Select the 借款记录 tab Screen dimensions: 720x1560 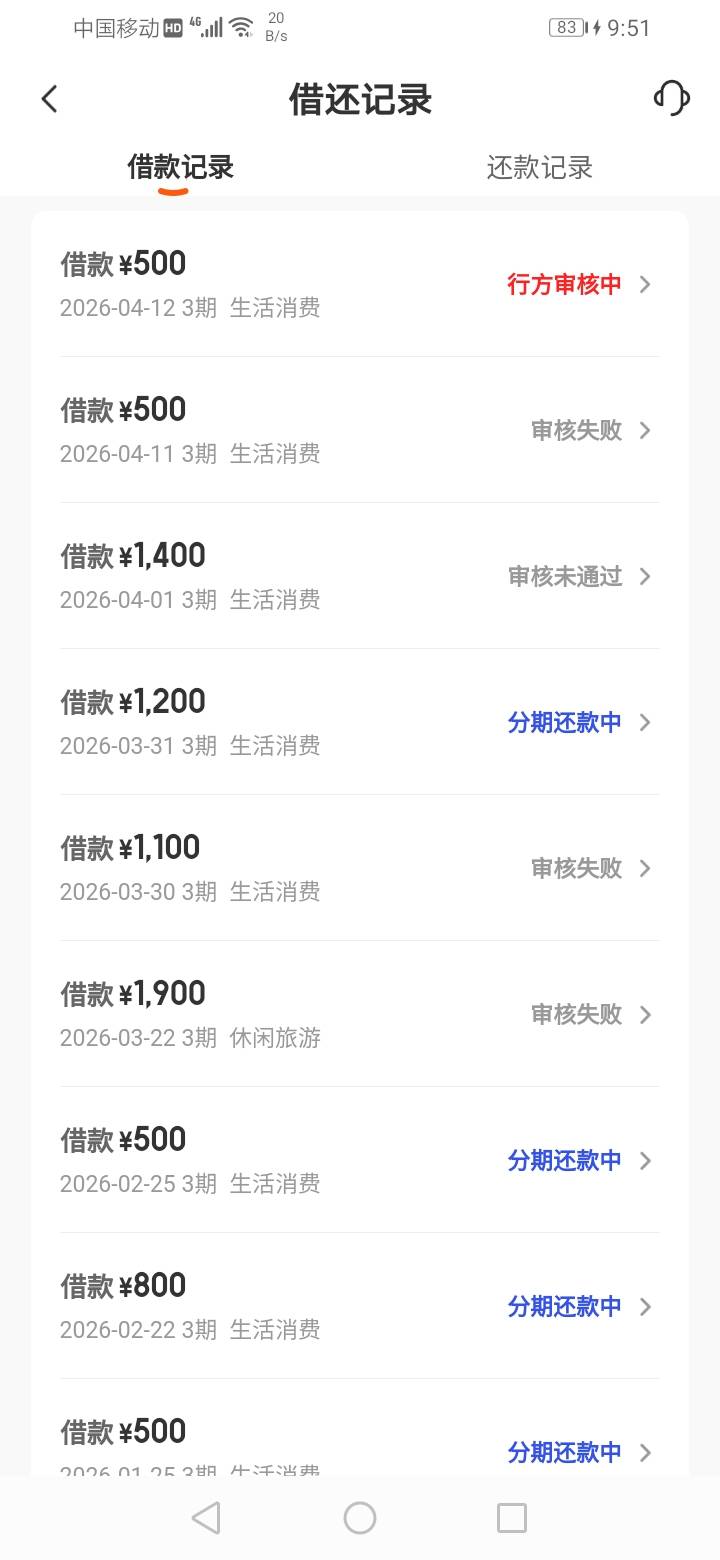coord(180,167)
